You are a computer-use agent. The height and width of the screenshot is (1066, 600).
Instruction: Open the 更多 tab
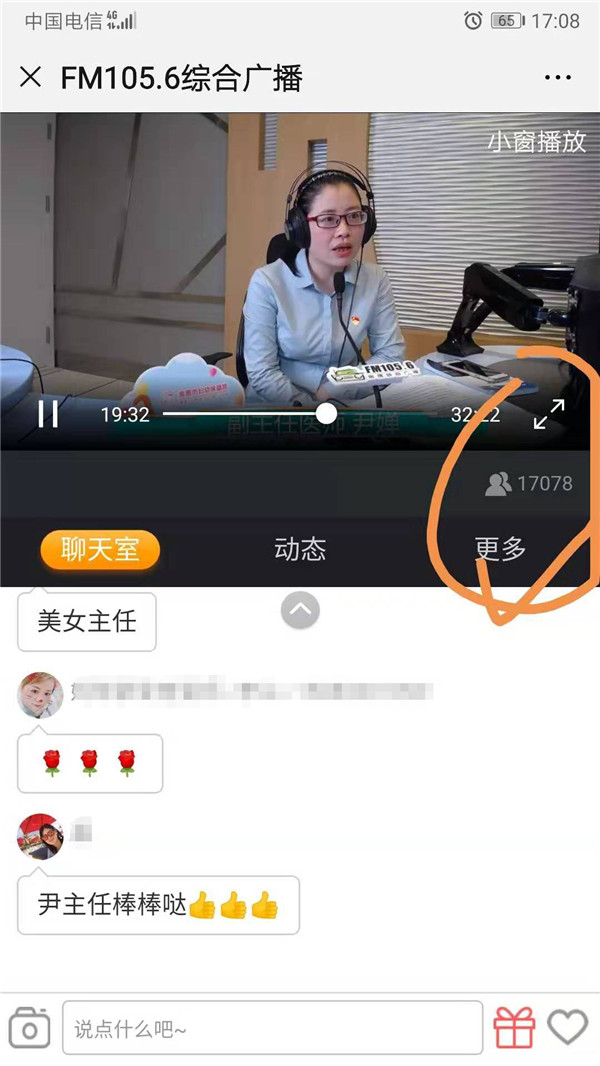tap(500, 549)
